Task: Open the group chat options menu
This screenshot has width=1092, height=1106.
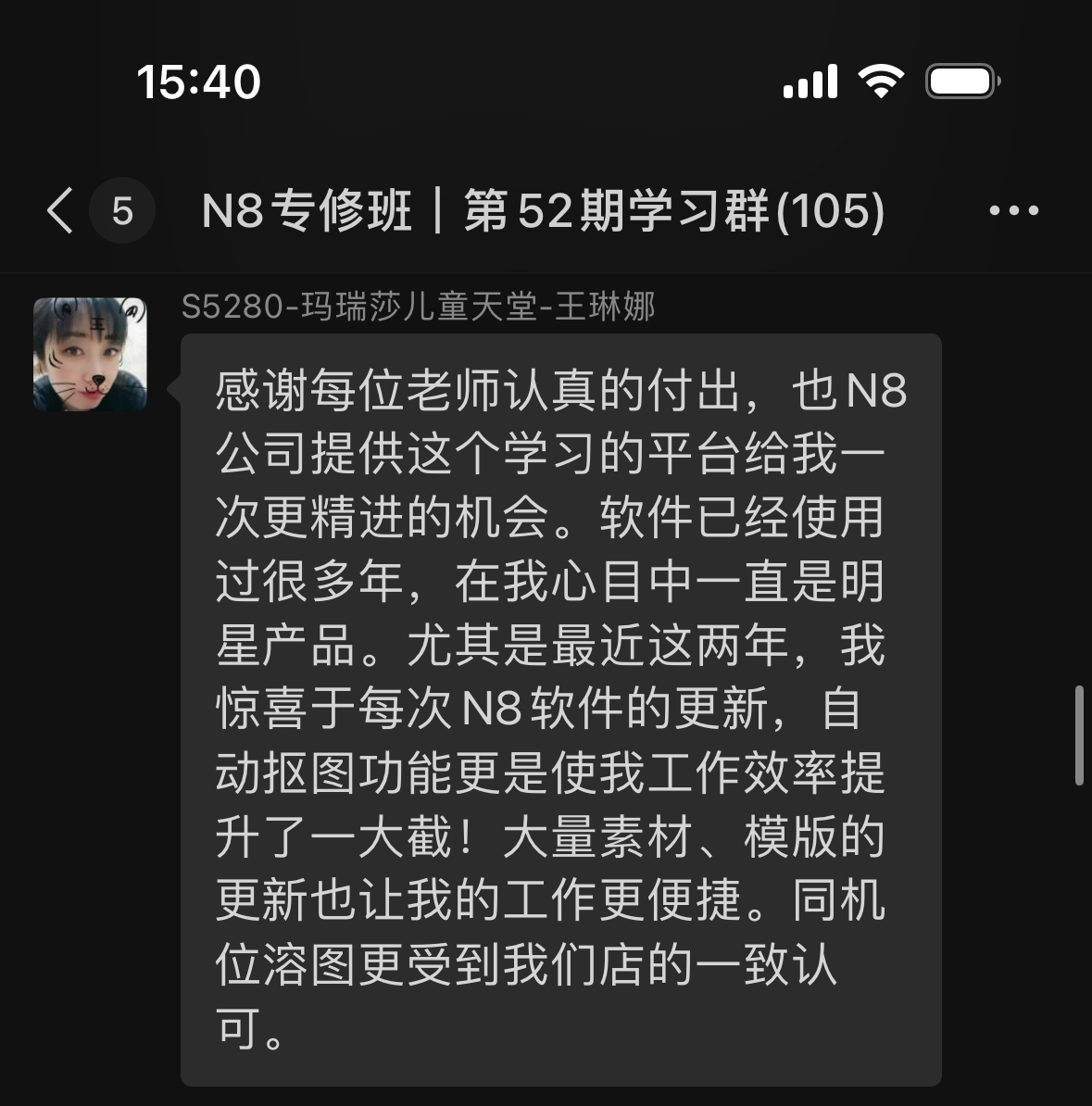Action: click(x=1013, y=211)
